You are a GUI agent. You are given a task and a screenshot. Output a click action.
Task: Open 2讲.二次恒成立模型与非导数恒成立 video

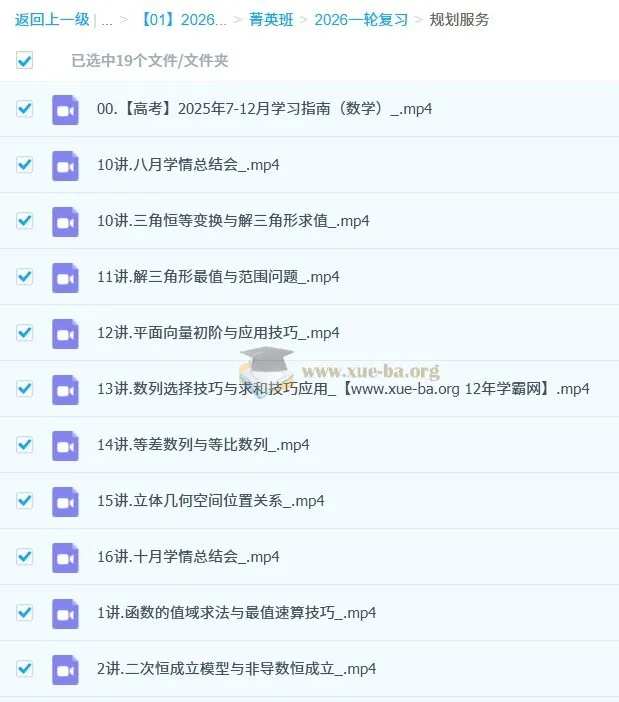[x=236, y=669]
